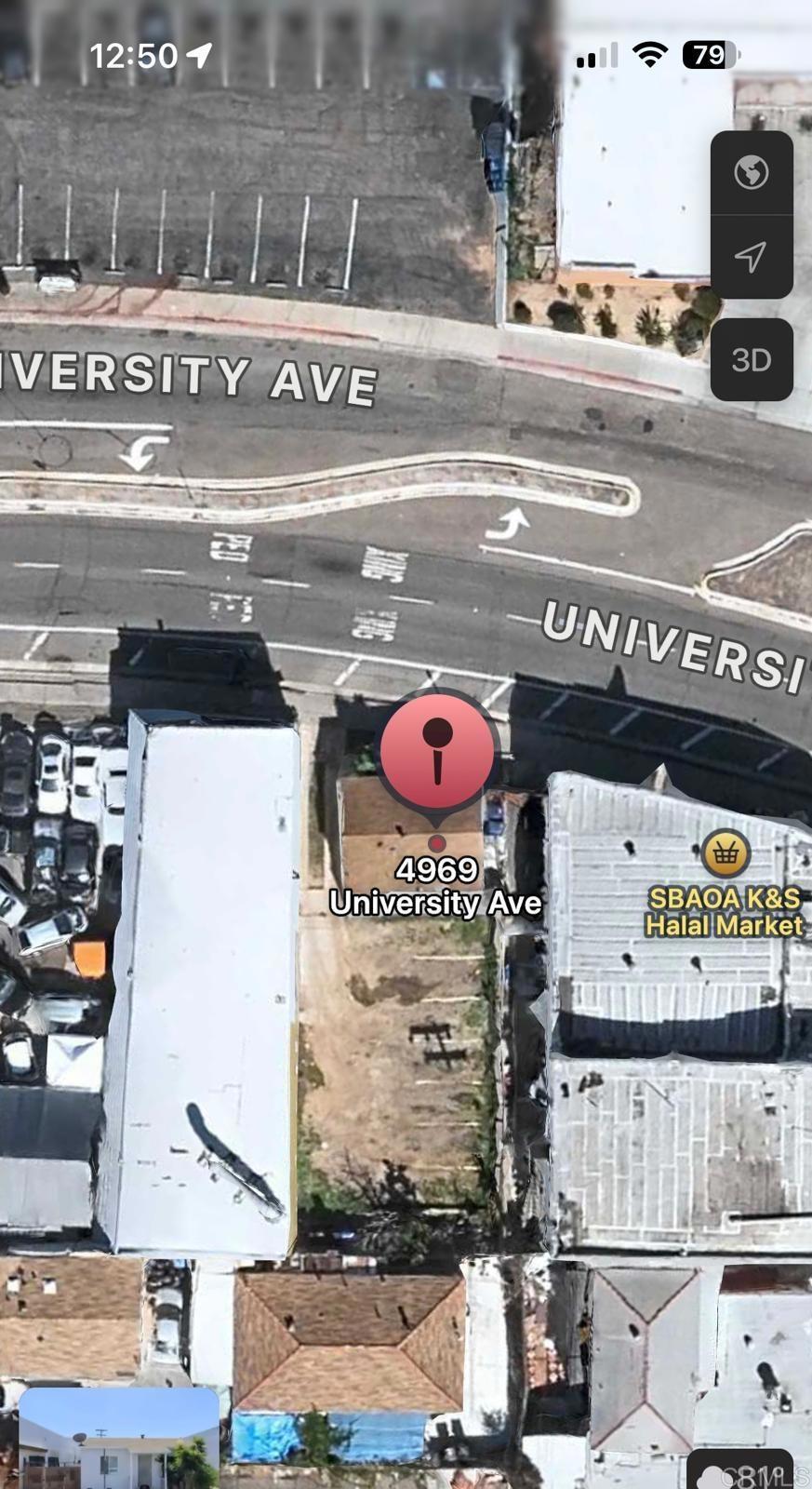
Task: Switch to 3D map view
Action: [751, 360]
